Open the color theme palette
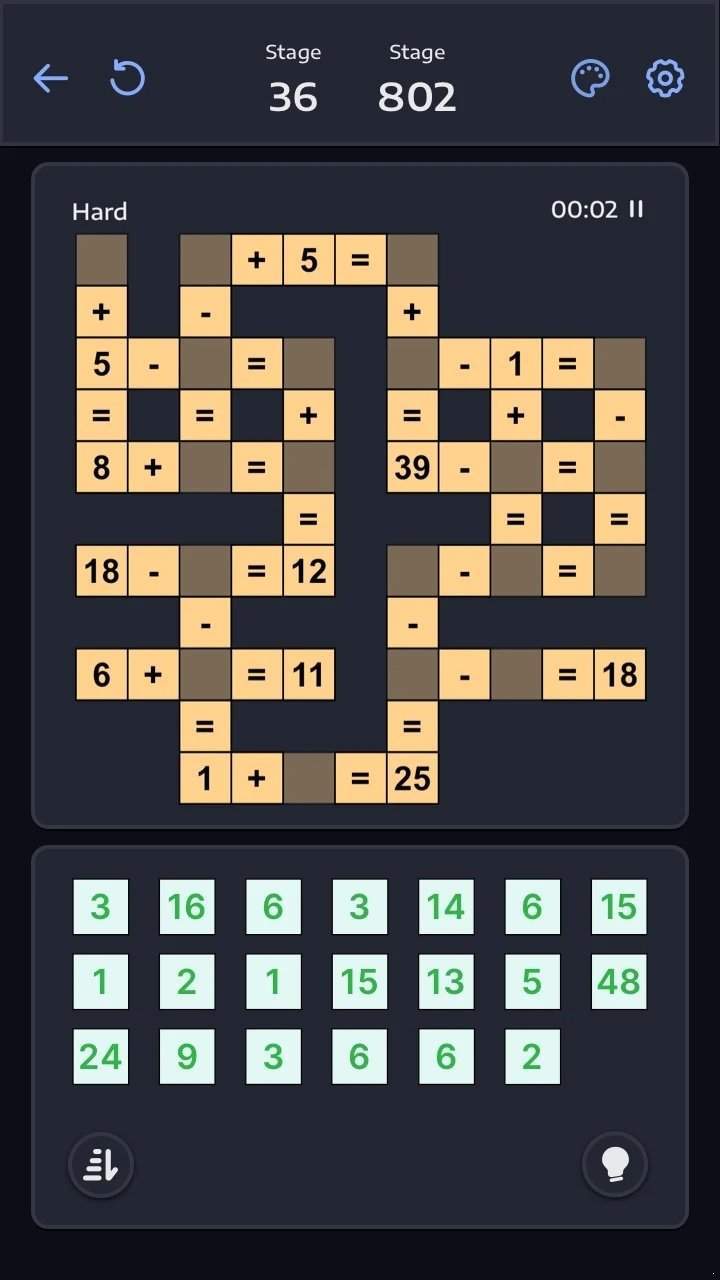Screen dimensions: 720x1280 pos(590,78)
